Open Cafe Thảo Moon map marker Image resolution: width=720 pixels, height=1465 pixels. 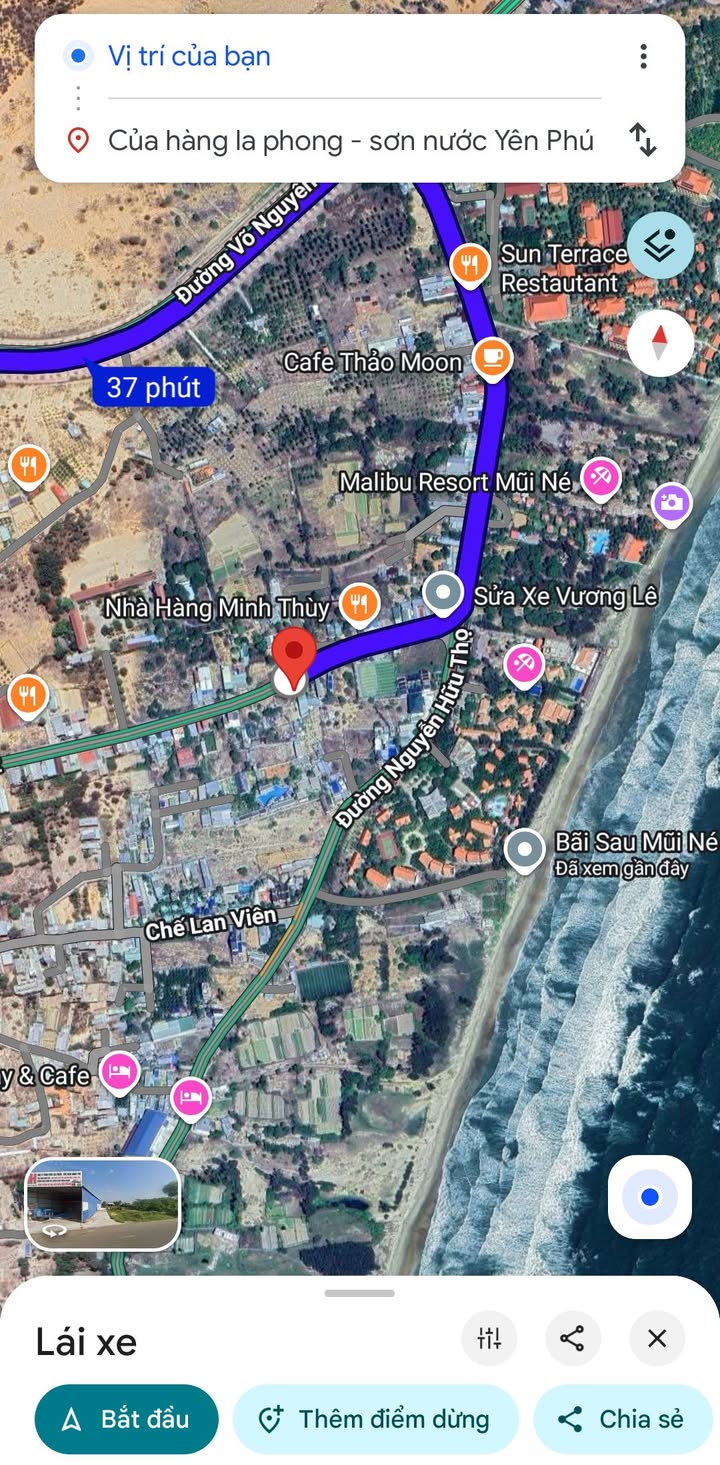(x=491, y=357)
